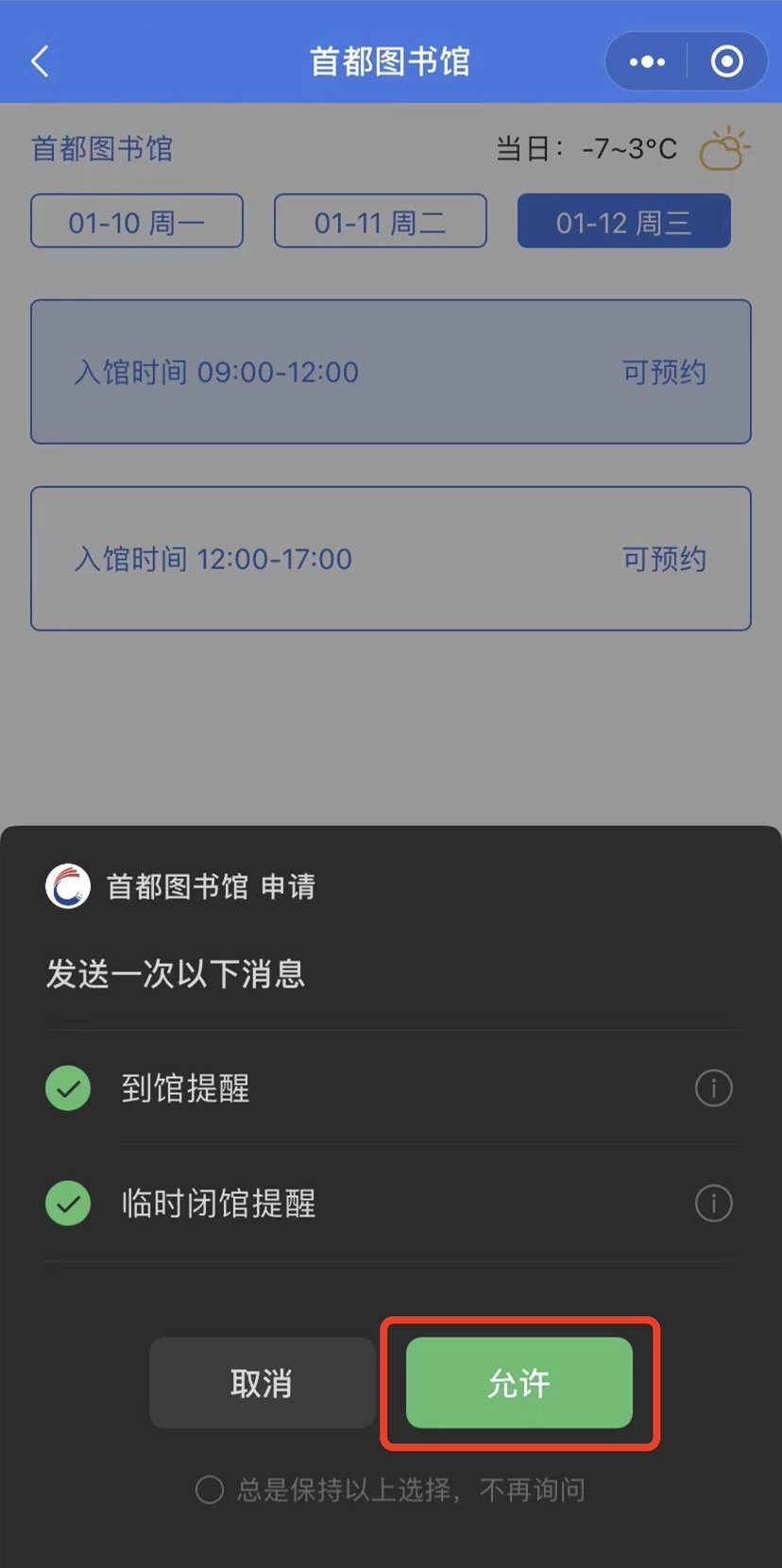Image resolution: width=782 pixels, height=1568 pixels.
Task: Tap 取消 to decline the request
Action: coord(262,1383)
